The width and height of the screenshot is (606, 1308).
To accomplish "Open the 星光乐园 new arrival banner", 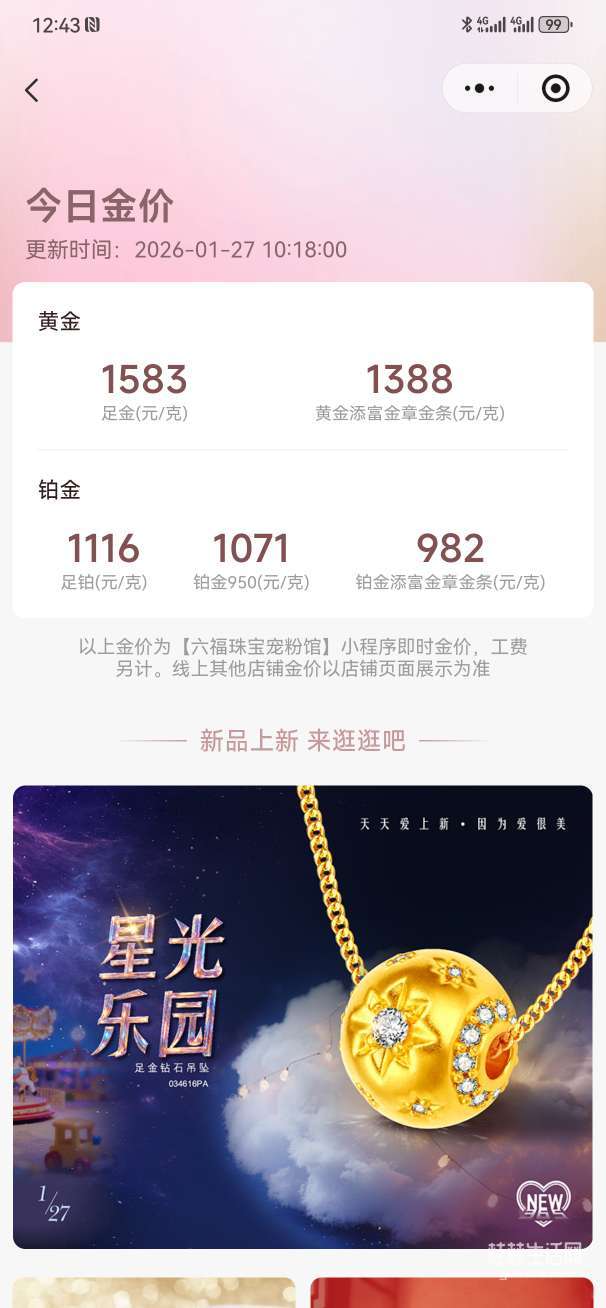I will click(x=302, y=1016).
